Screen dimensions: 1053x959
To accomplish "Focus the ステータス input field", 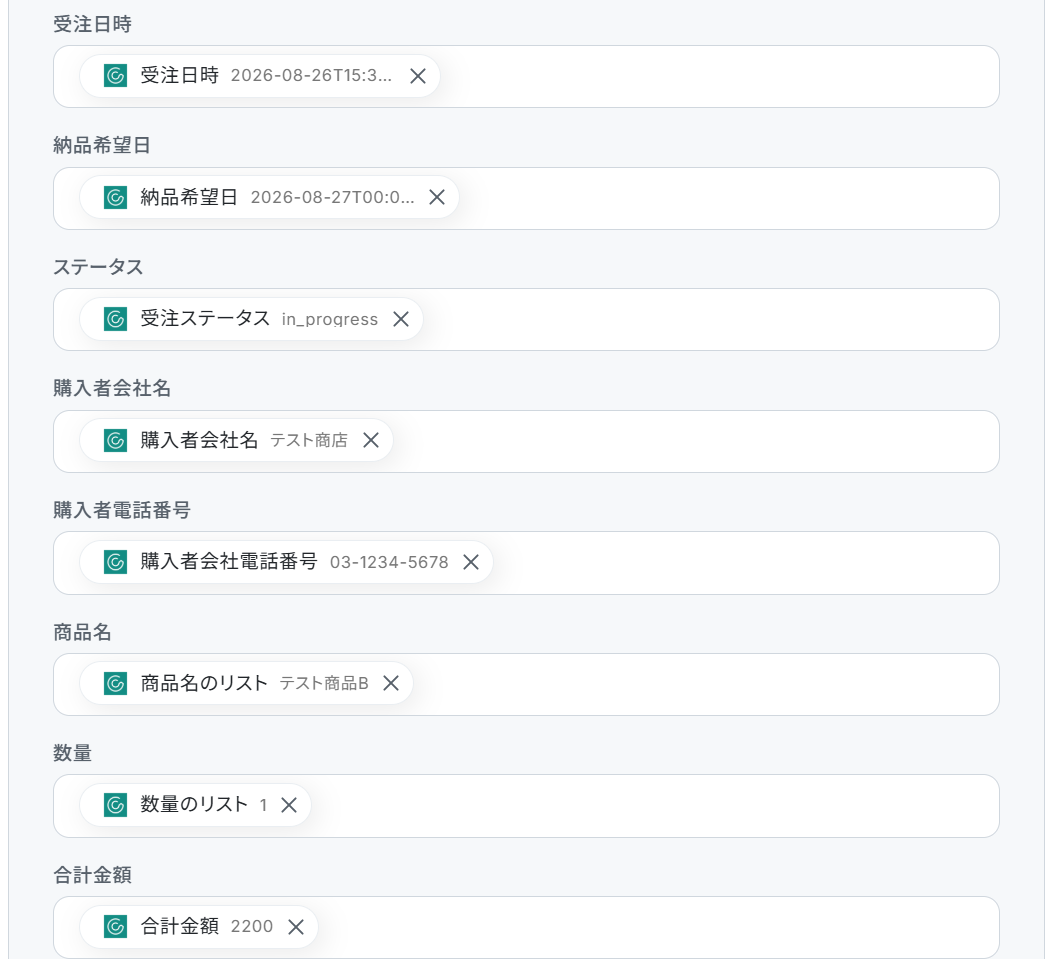I will tap(526, 320).
